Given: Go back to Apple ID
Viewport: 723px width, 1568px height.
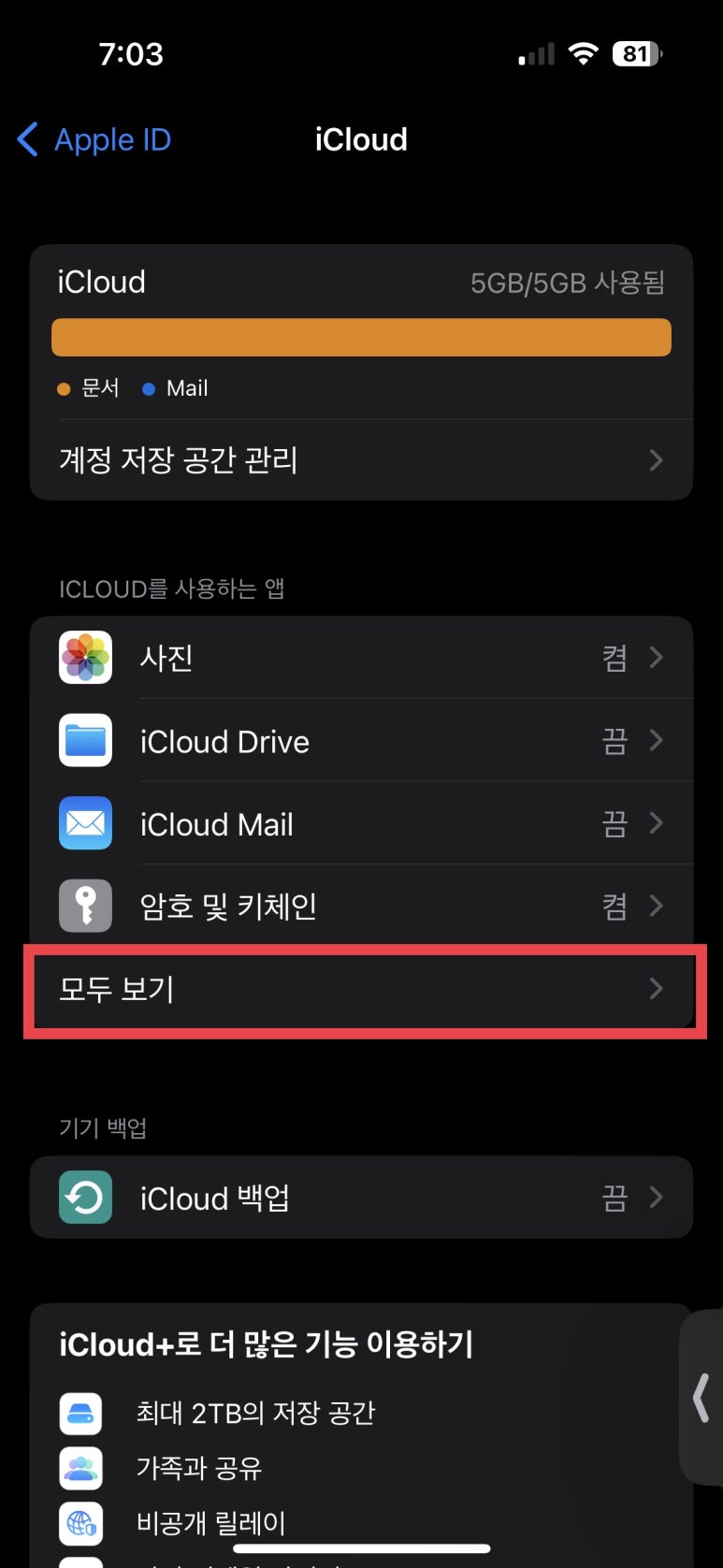Looking at the screenshot, I should (x=94, y=140).
